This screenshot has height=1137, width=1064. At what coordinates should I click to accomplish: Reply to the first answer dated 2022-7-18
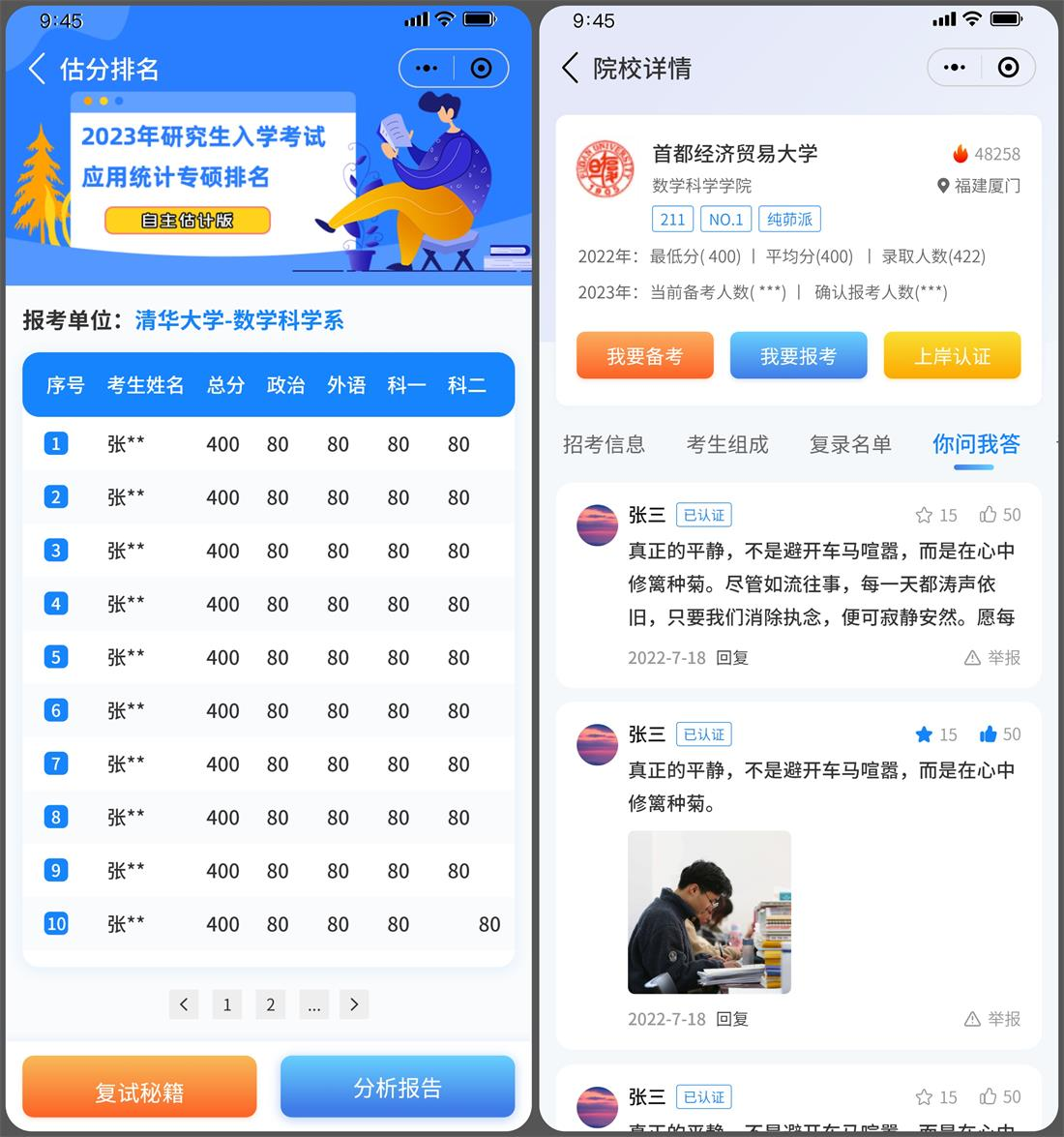(732, 658)
